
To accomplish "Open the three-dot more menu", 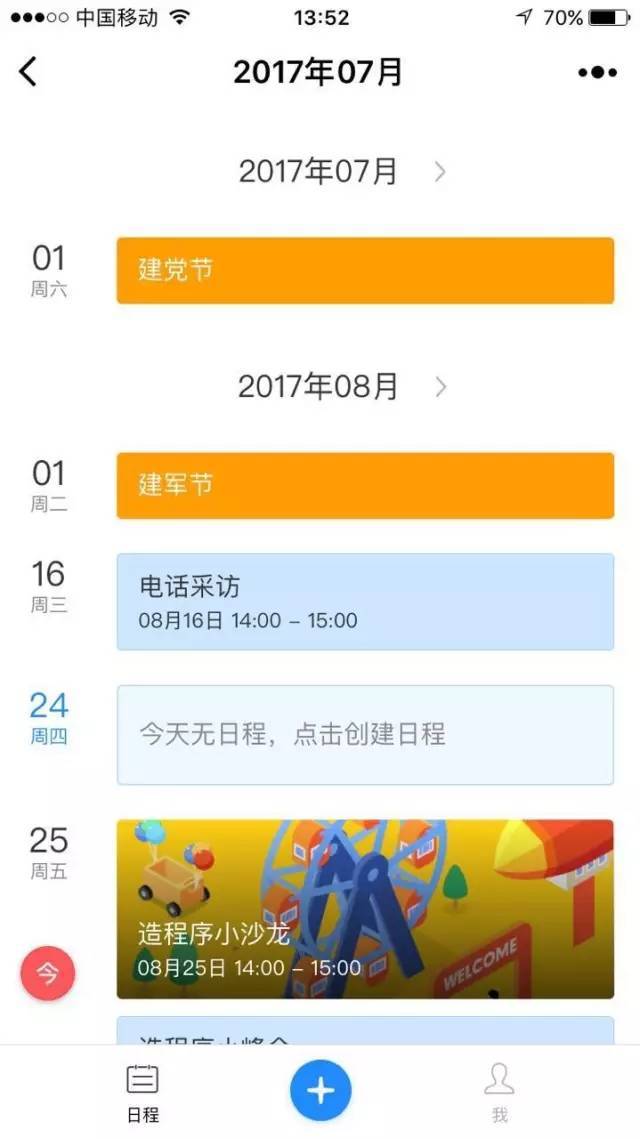I will point(597,72).
